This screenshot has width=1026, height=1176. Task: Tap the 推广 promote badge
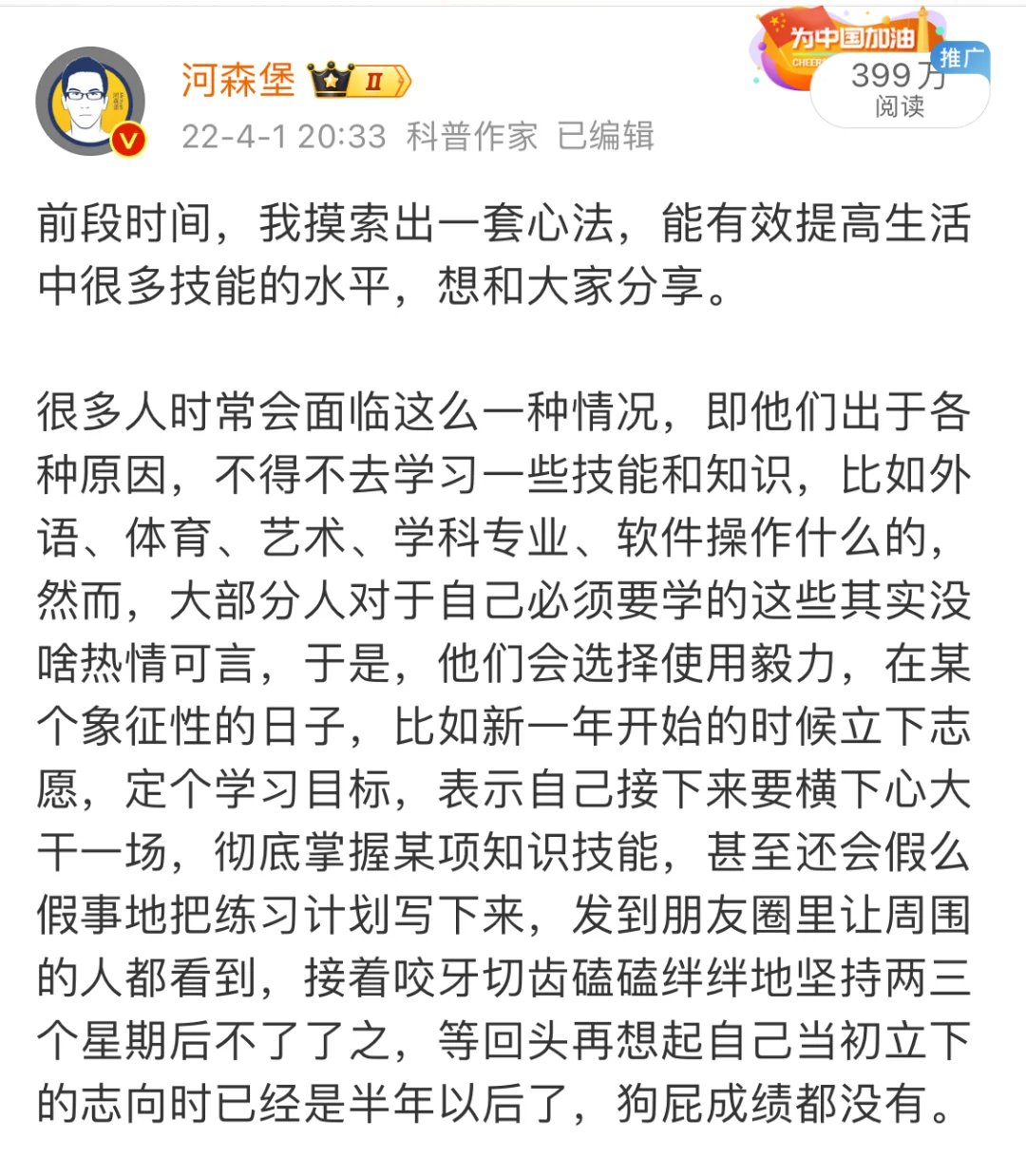coord(961,58)
